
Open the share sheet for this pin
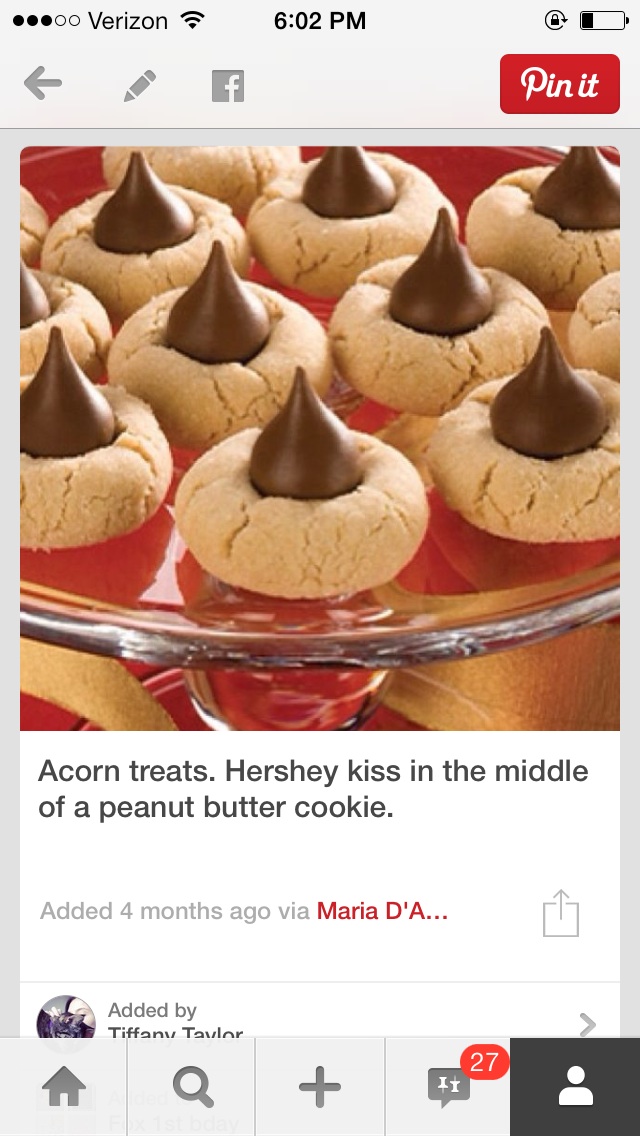pos(561,913)
